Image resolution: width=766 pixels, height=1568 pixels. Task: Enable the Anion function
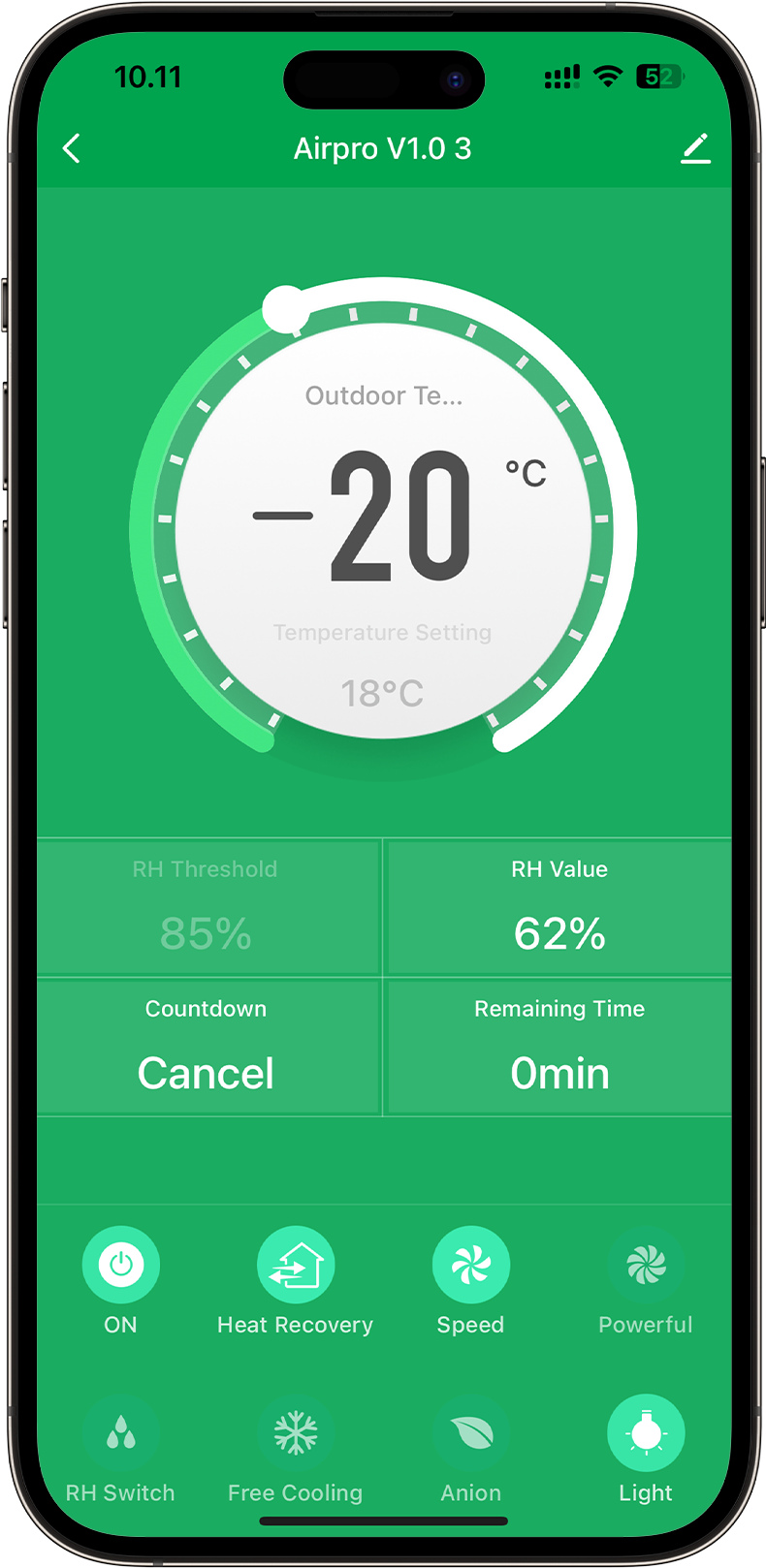point(470,1433)
